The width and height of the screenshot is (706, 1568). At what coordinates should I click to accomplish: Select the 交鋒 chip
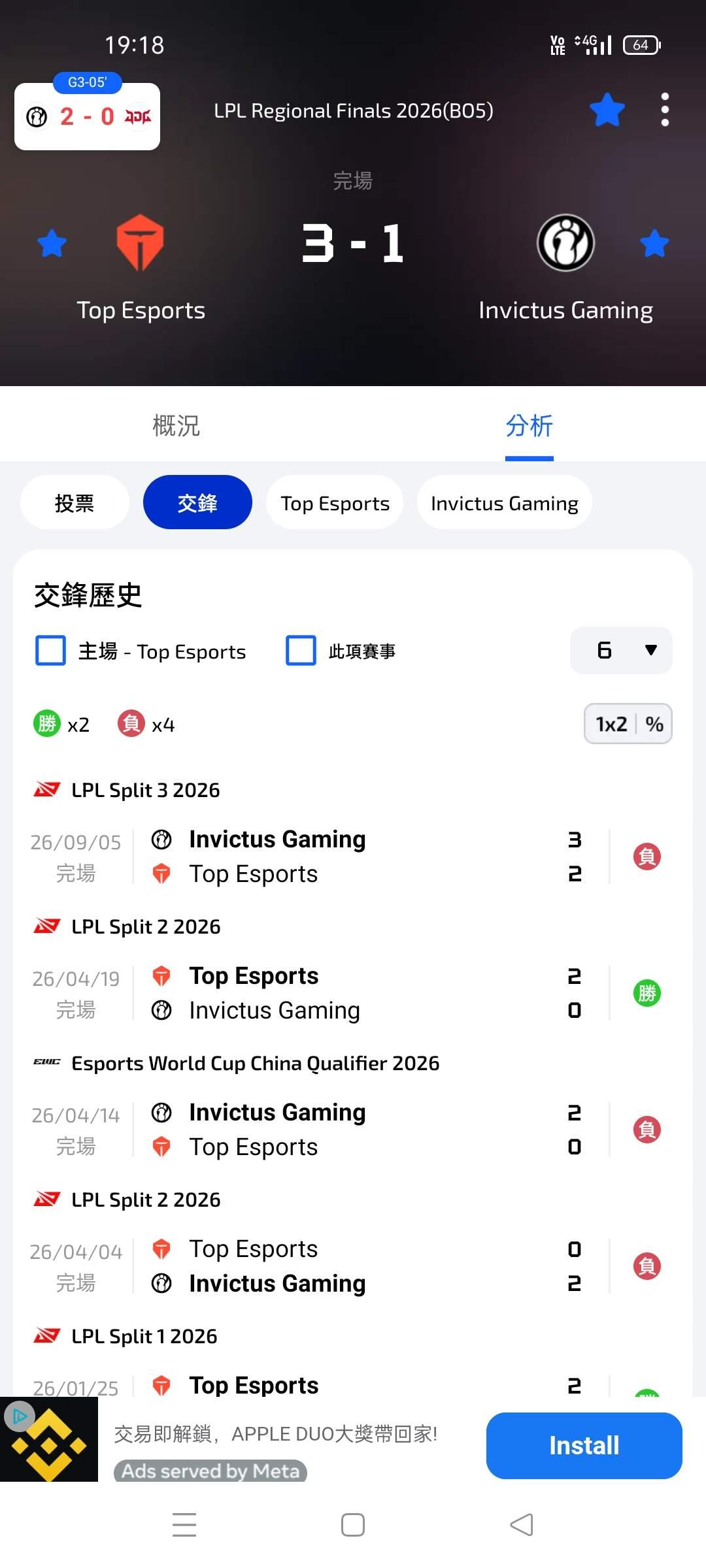coord(197,502)
